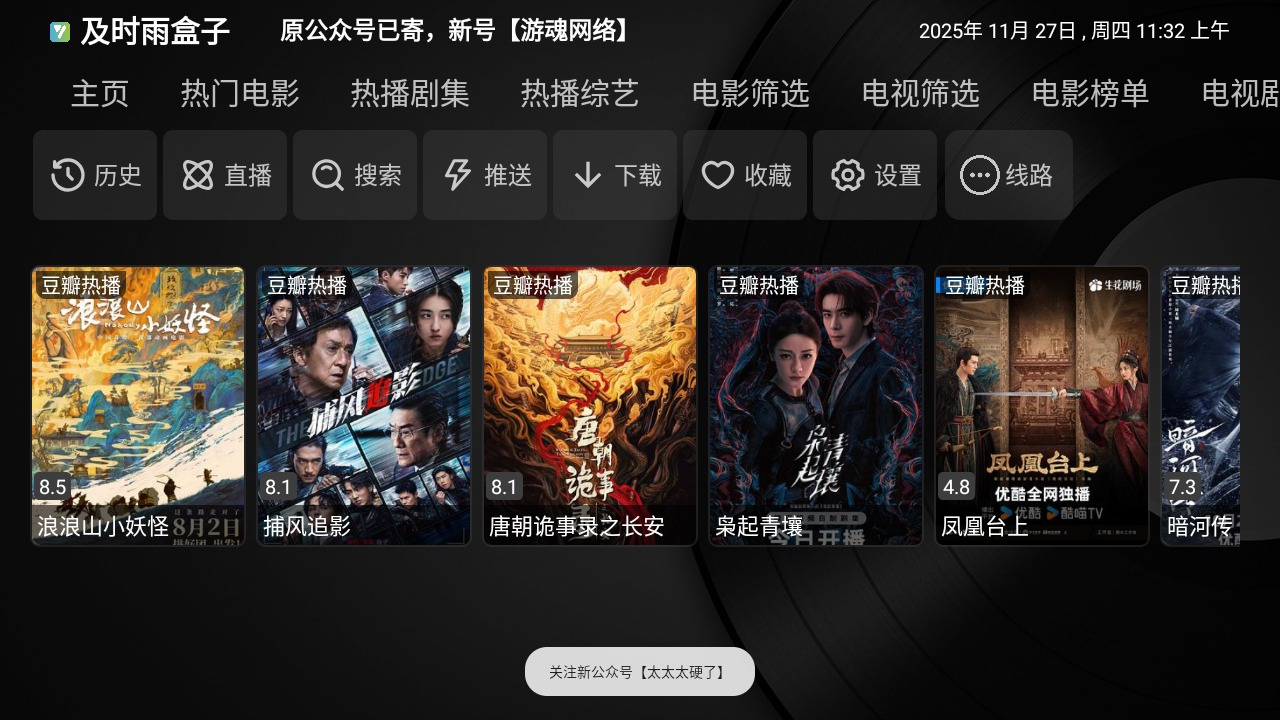
Task: View the 电影榜单 tab
Action: 1090,93
